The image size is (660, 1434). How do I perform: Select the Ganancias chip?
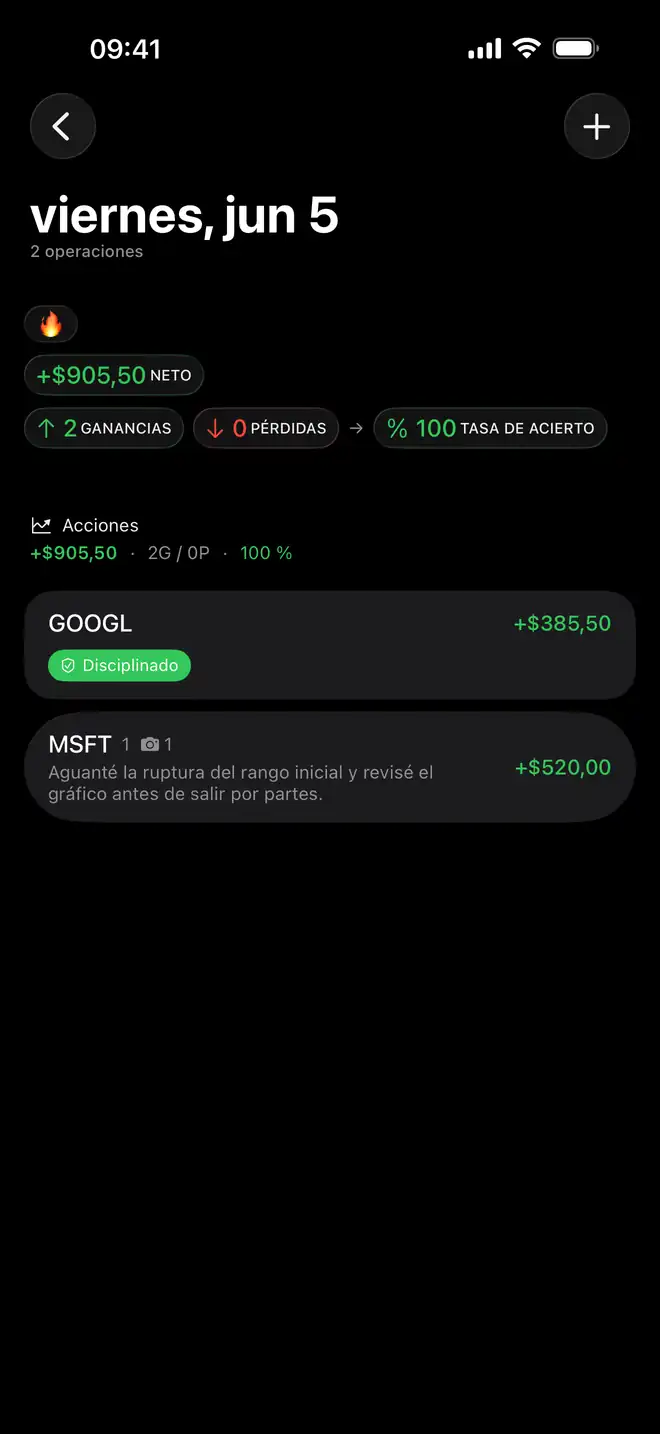(x=104, y=428)
